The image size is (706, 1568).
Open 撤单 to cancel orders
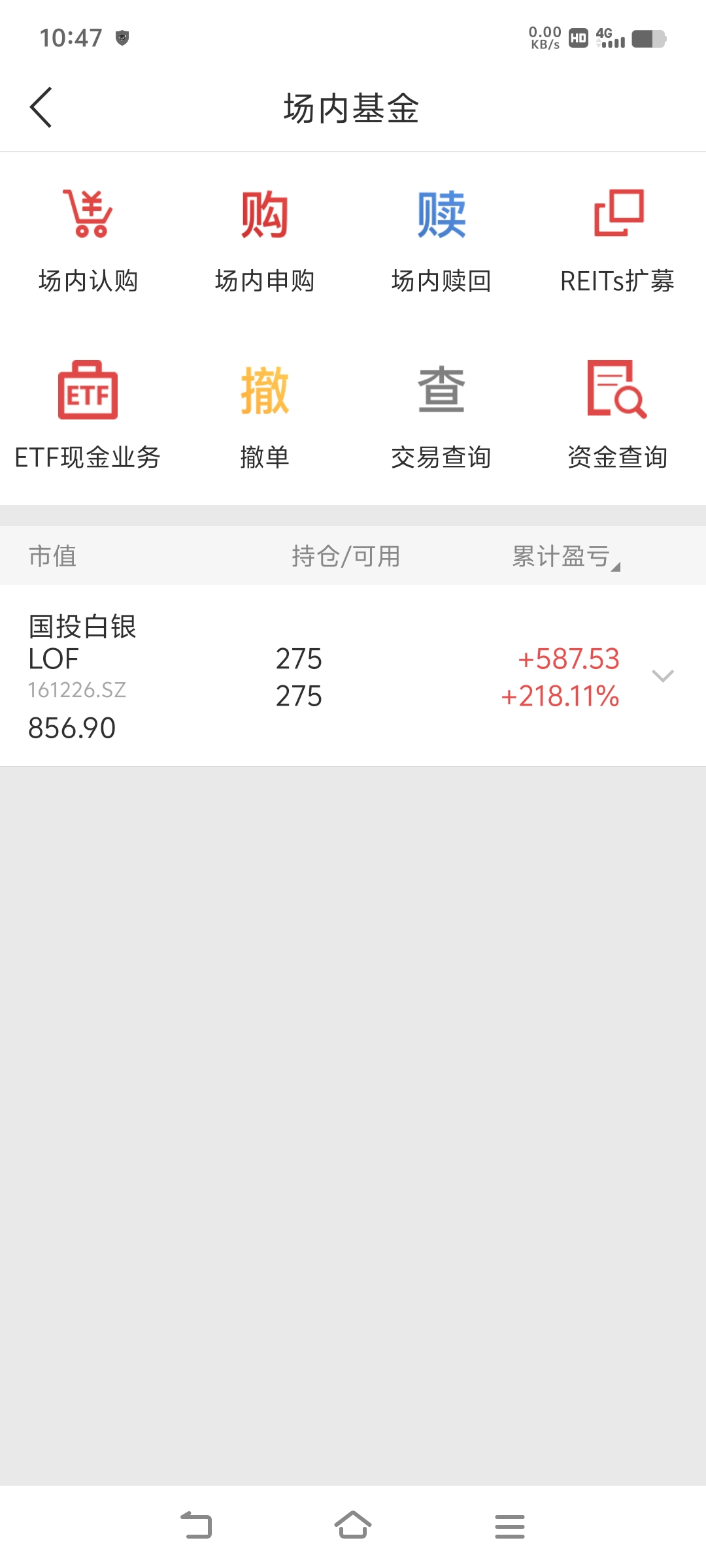coord(265,416)
